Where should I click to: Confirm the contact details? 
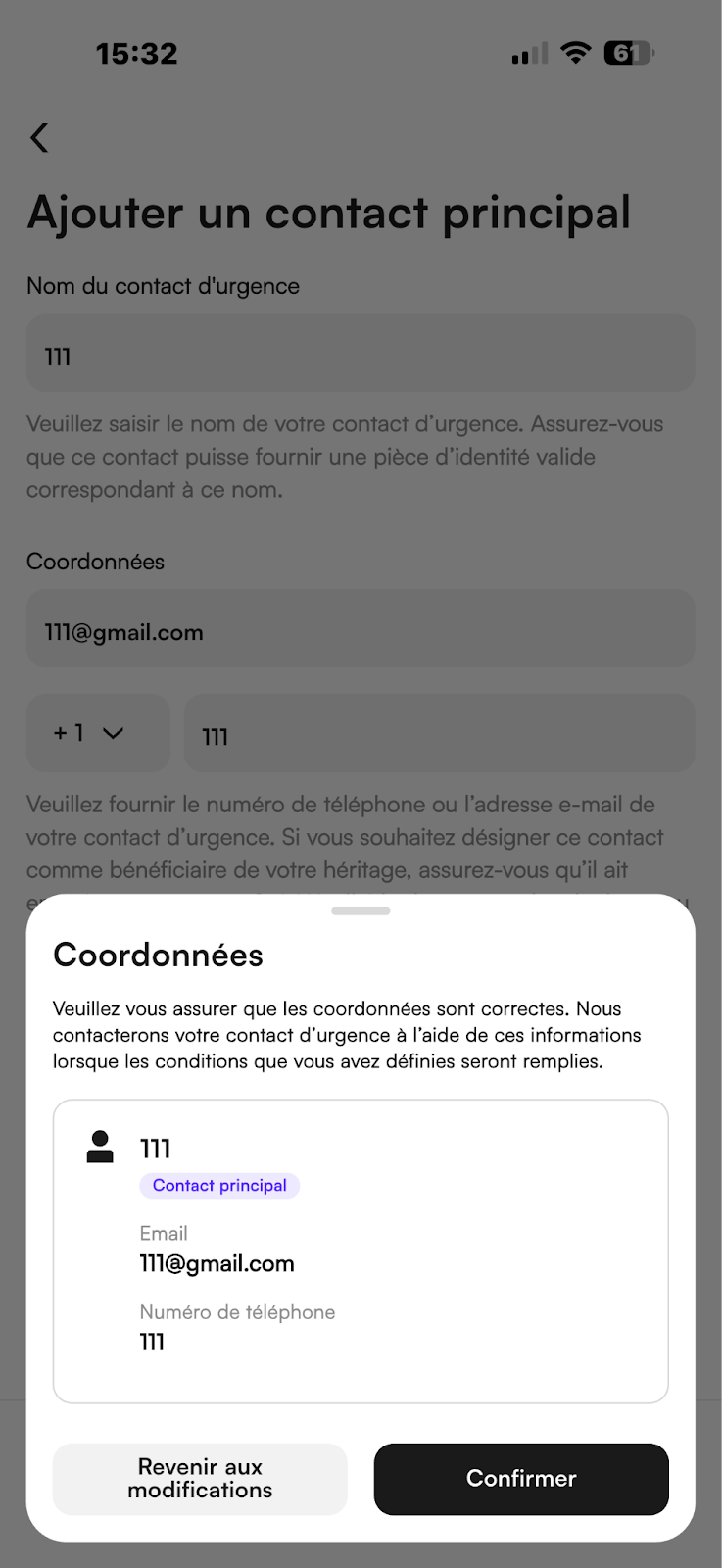pos(521,1478)
